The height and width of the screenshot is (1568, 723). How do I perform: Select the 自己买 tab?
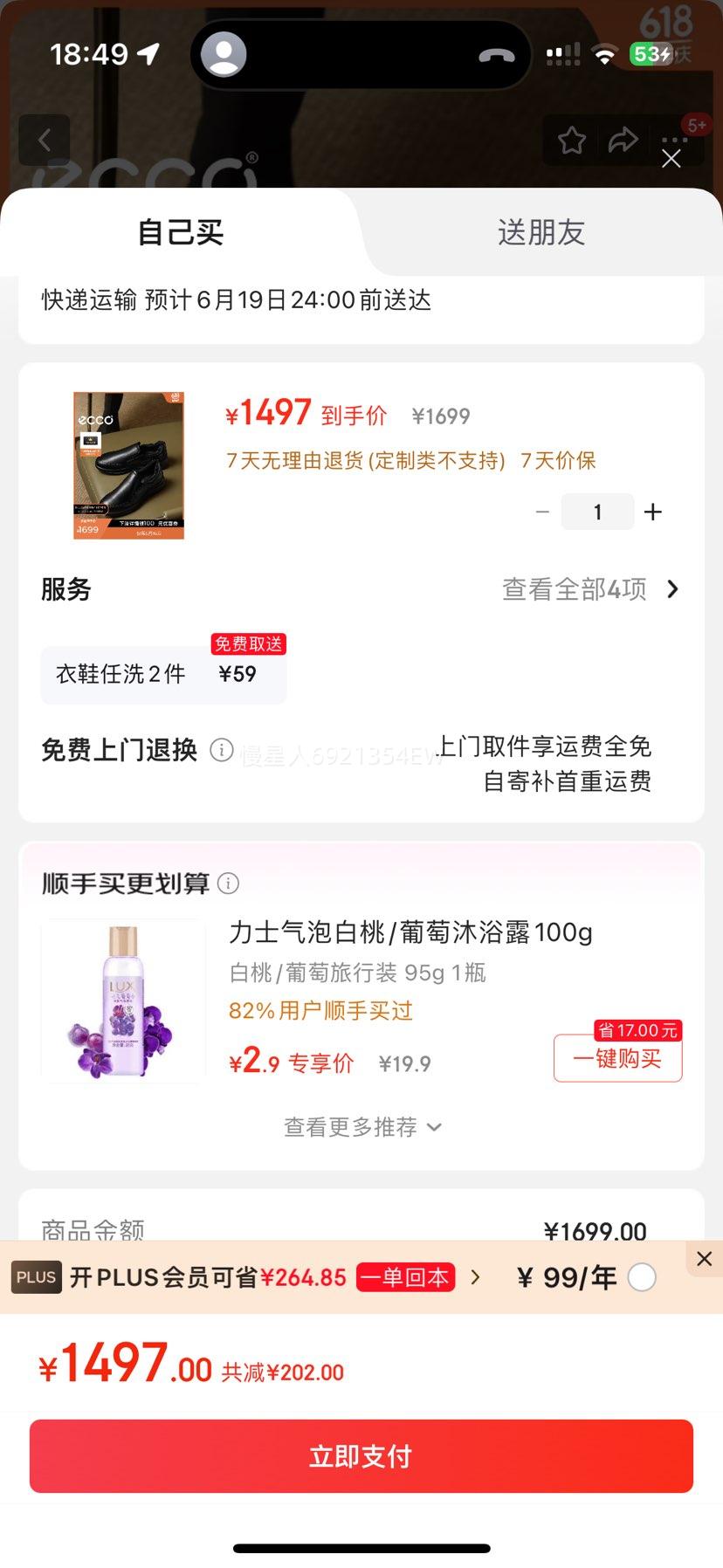click(181, 232)
